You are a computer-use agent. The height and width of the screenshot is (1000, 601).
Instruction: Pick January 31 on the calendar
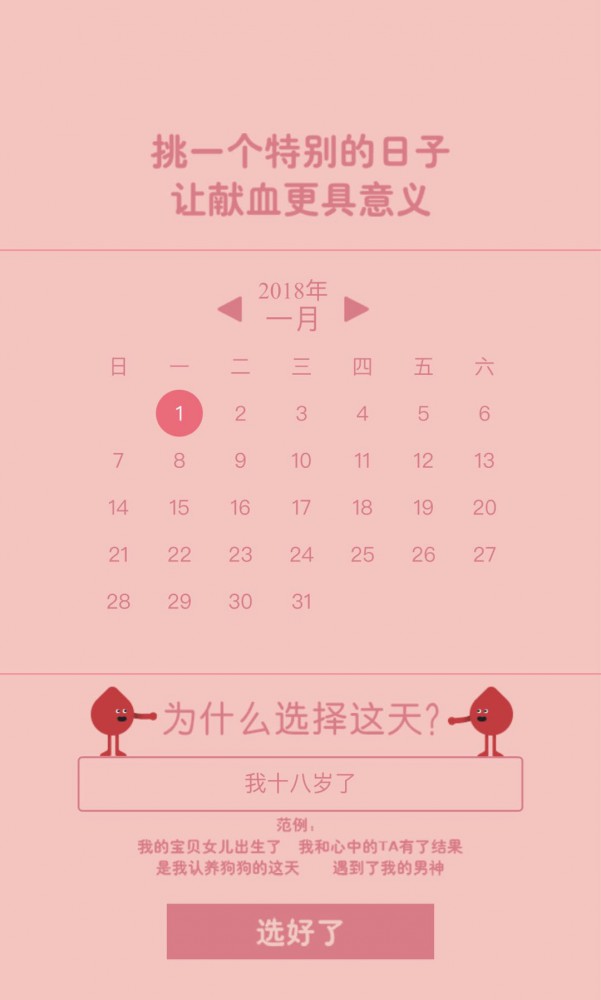(x=301, y=601)
